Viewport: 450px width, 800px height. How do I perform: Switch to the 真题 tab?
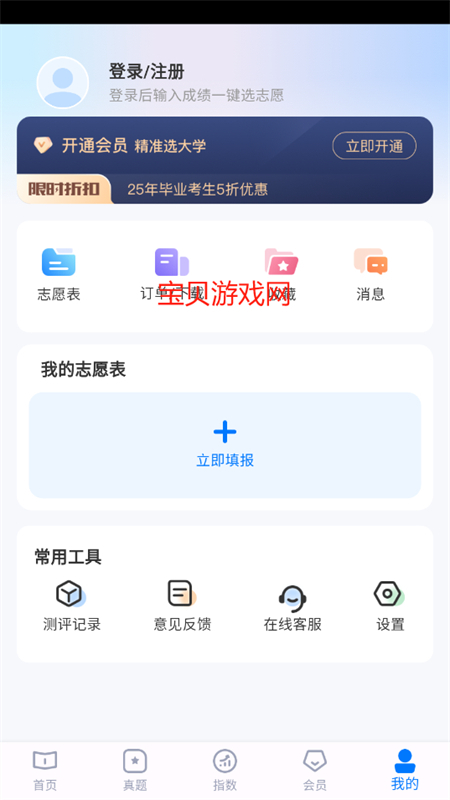135,770
